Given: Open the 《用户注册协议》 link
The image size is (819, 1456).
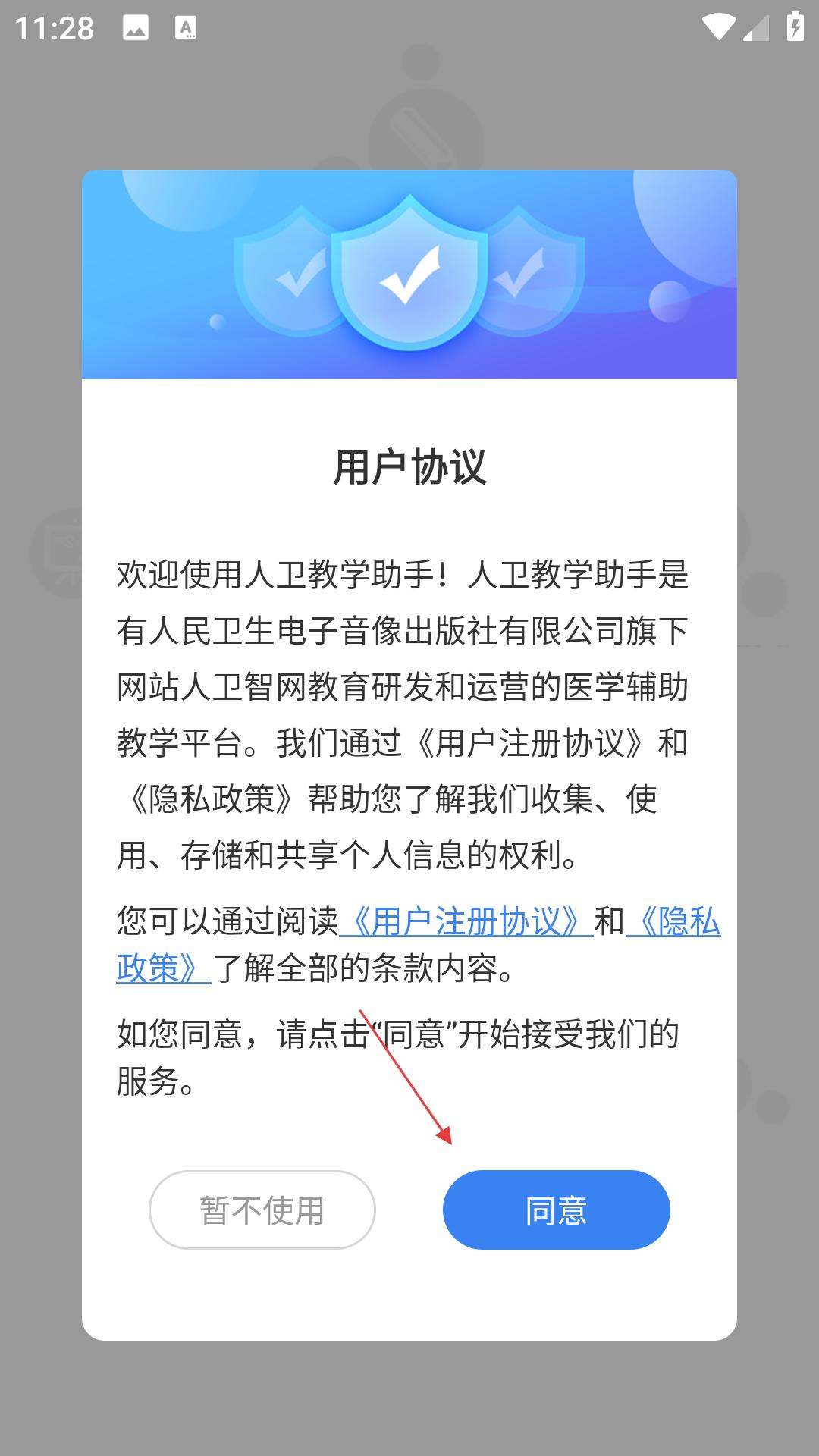Looking at the screenshot, I should [x=466, y=921].
